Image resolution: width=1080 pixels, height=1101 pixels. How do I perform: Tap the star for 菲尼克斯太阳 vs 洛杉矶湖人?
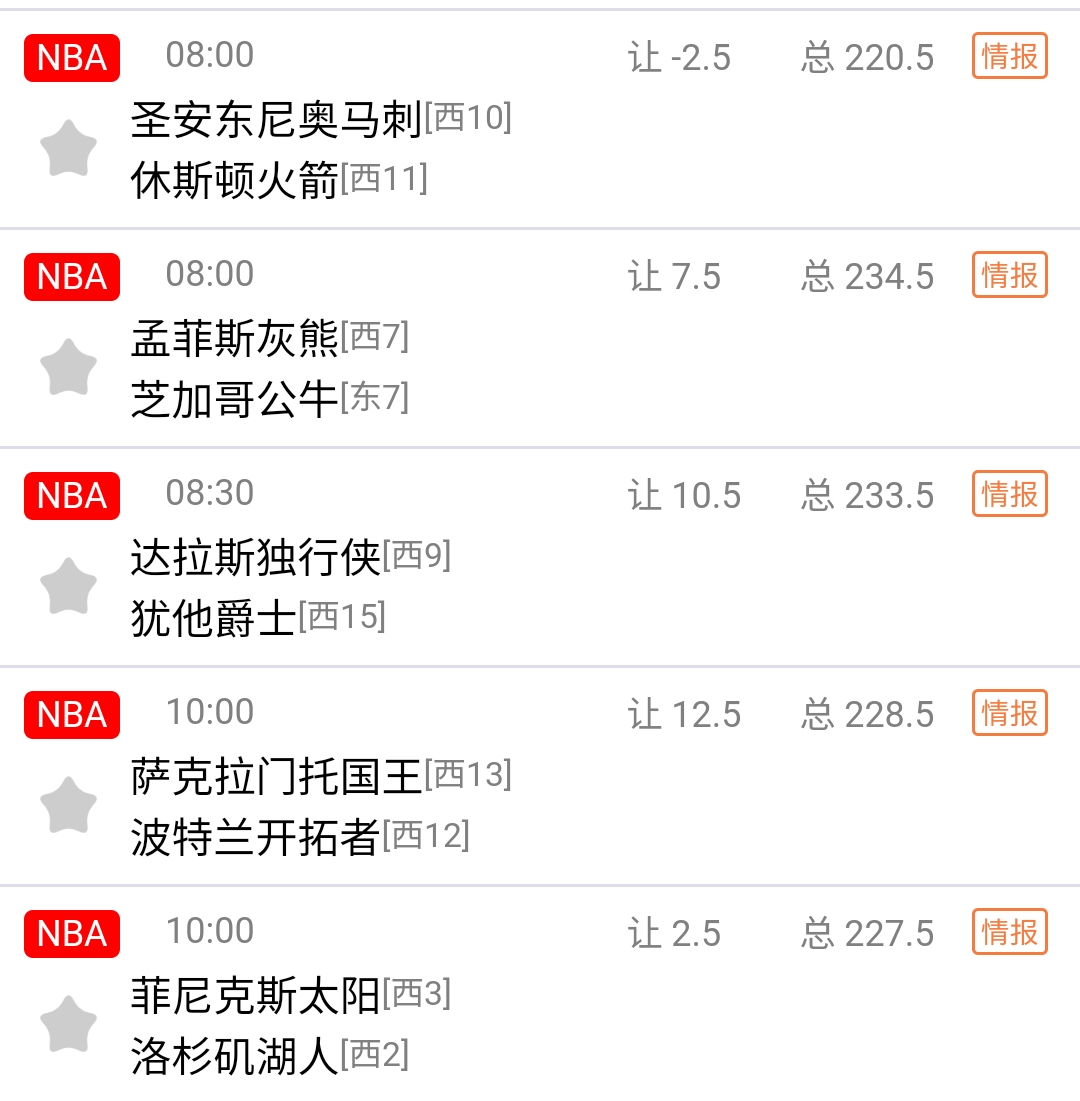click(x=68, y=1024)
